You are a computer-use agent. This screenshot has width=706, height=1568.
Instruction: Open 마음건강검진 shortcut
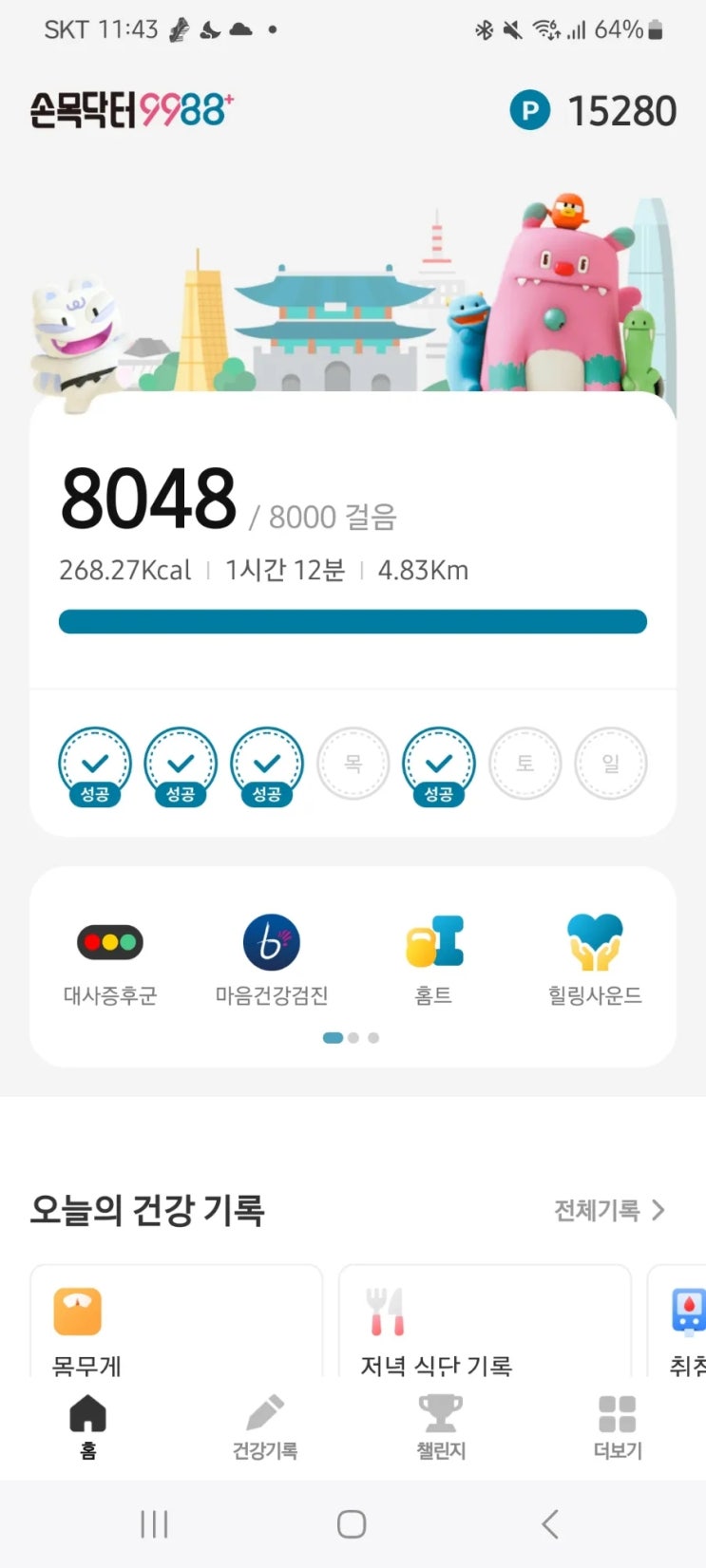272,959
